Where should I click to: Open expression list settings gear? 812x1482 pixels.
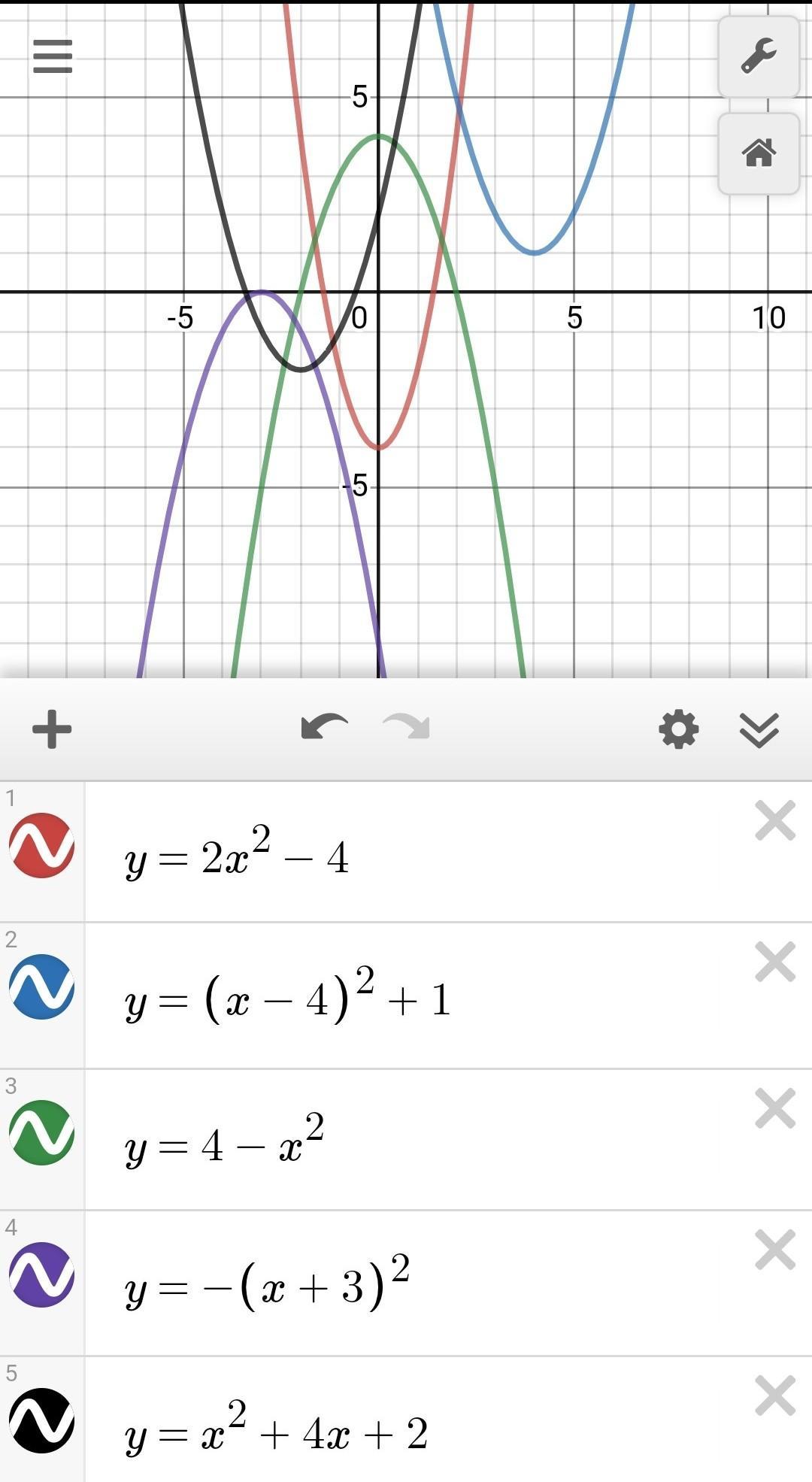679,729
